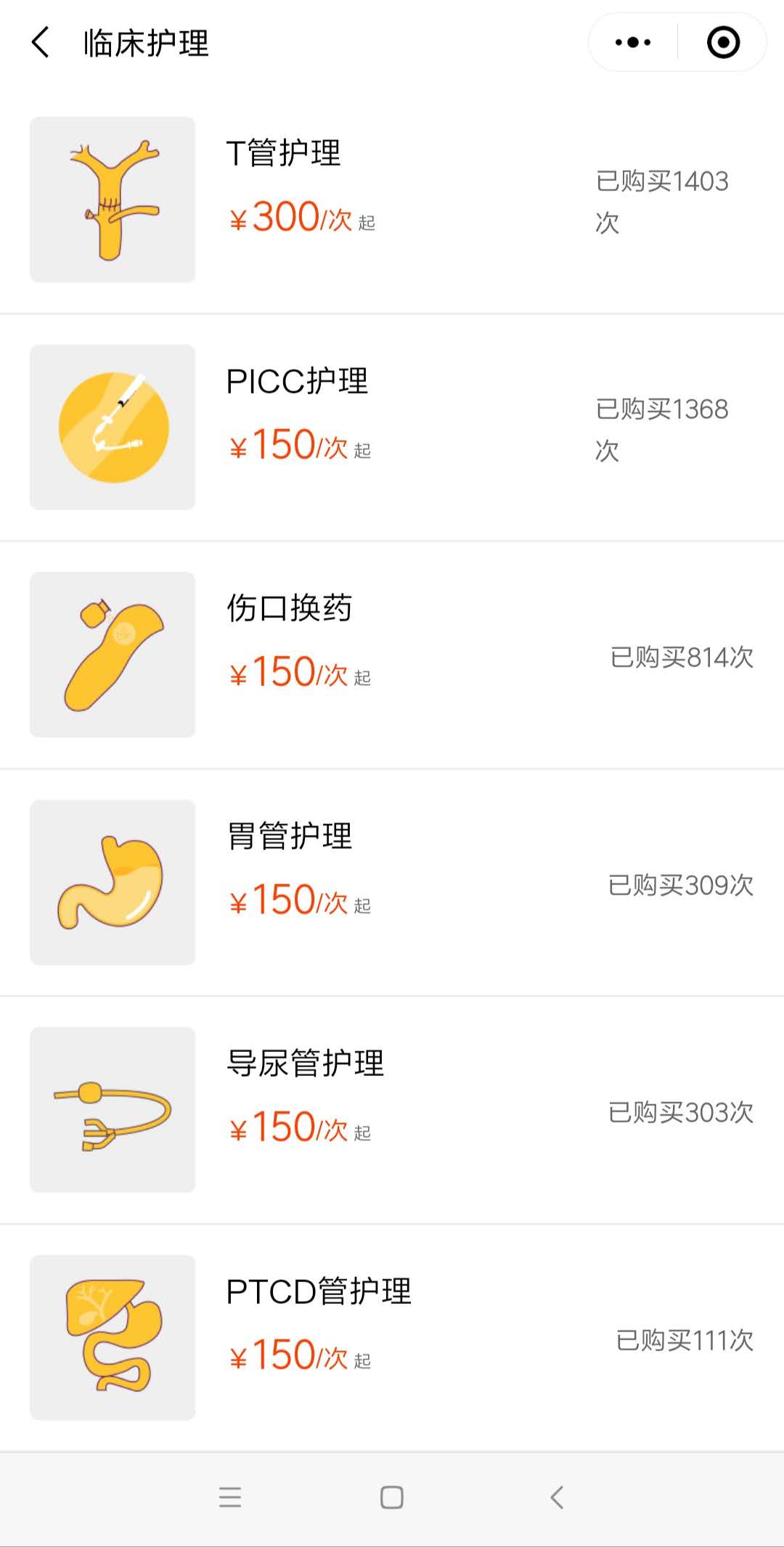Open the 导尿管护理 service

point(392,1110)
